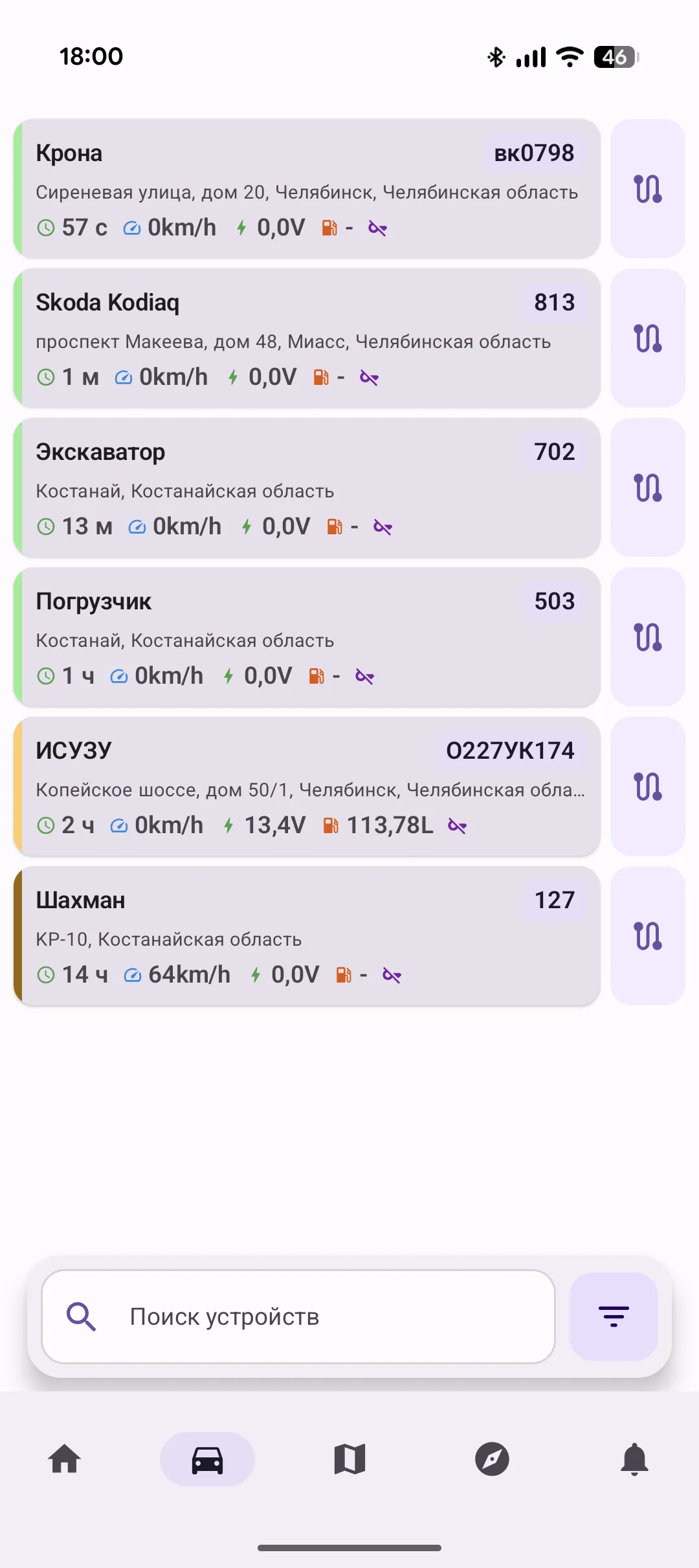This screenshot has width=699, height=1568.
Task: Toggle the hidden-view eye icon on Крона
Action: coord(378,228)
